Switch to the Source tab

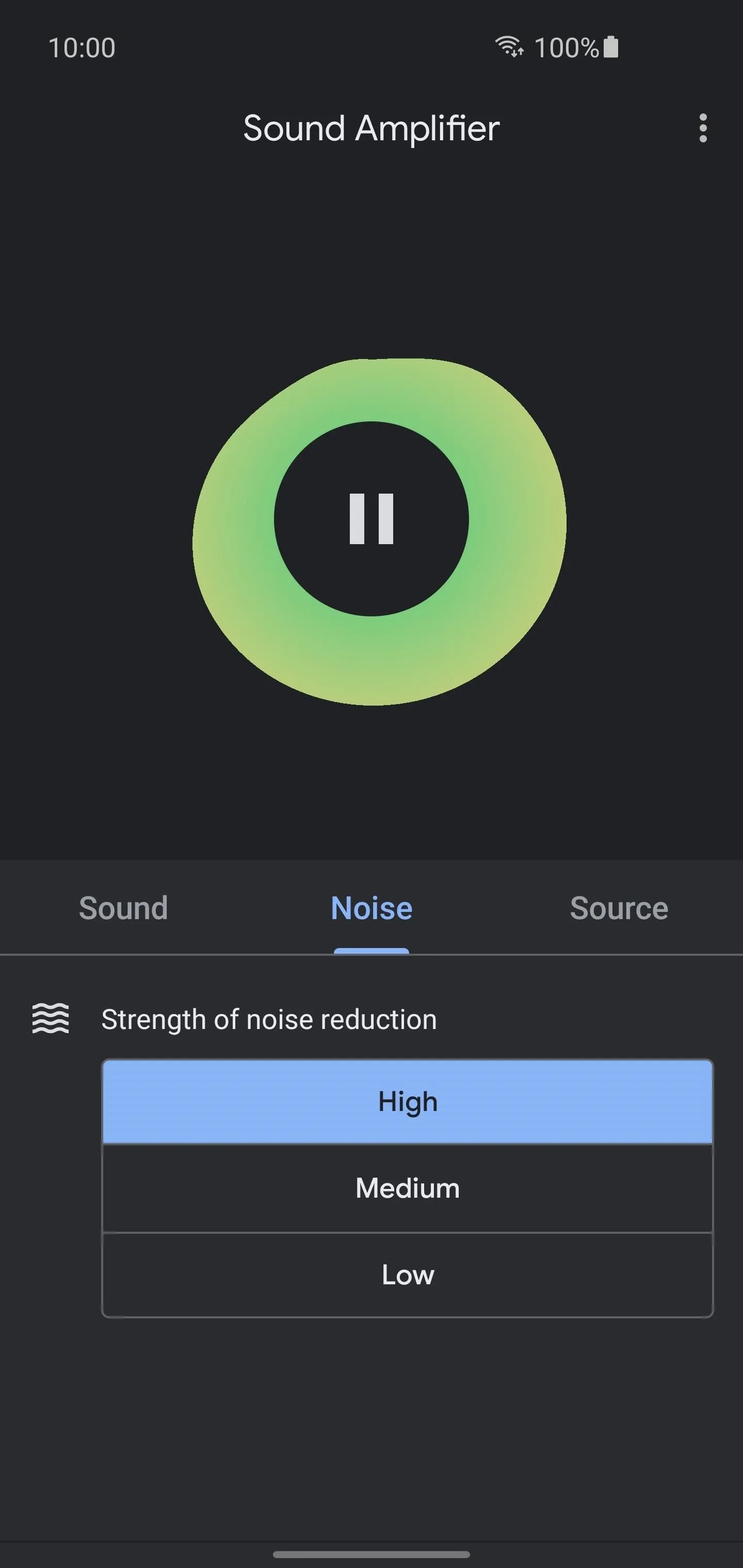pyautogui.click(x=619, y=908)
